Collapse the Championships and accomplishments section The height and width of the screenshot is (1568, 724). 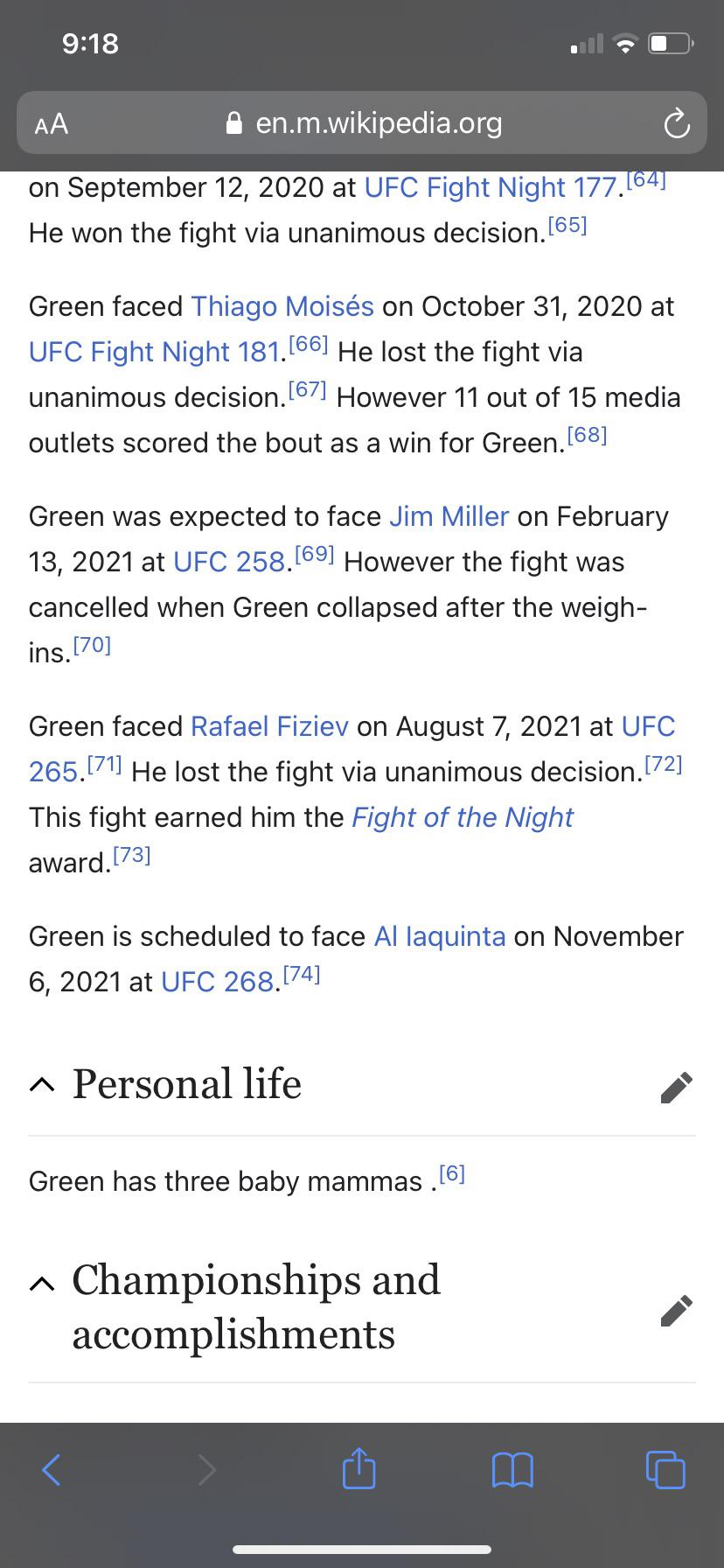[x=40, y=1284]
